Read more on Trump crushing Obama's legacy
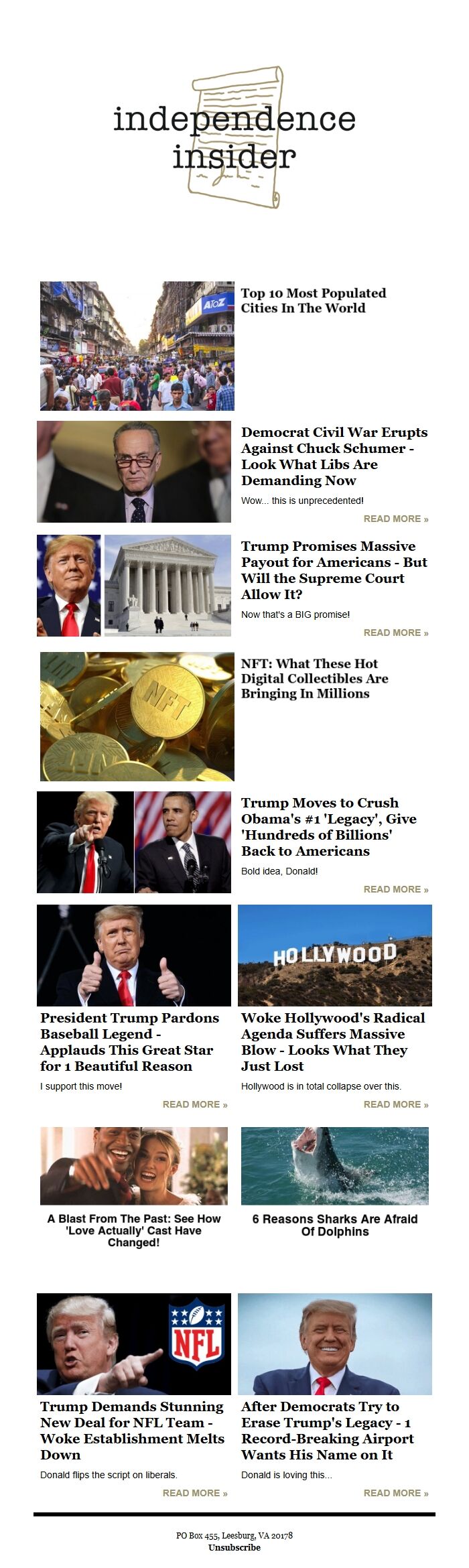This screenshot has height=1568, width=469. click(x=395, y=889)
